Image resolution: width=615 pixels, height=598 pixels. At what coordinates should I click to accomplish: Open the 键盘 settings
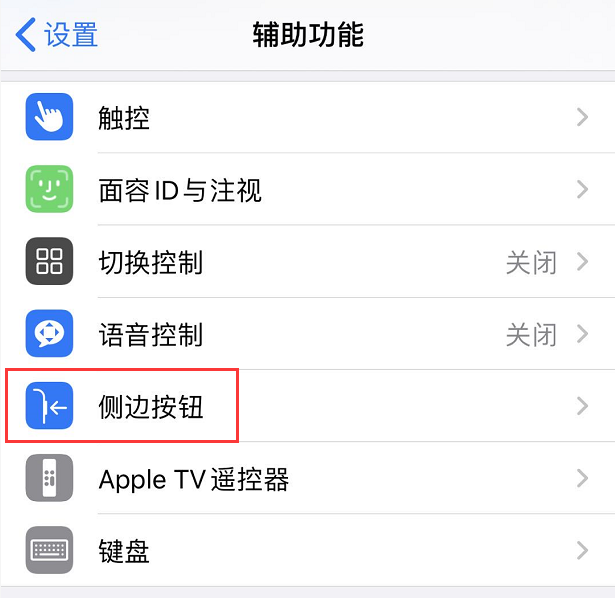pos(300,550)
